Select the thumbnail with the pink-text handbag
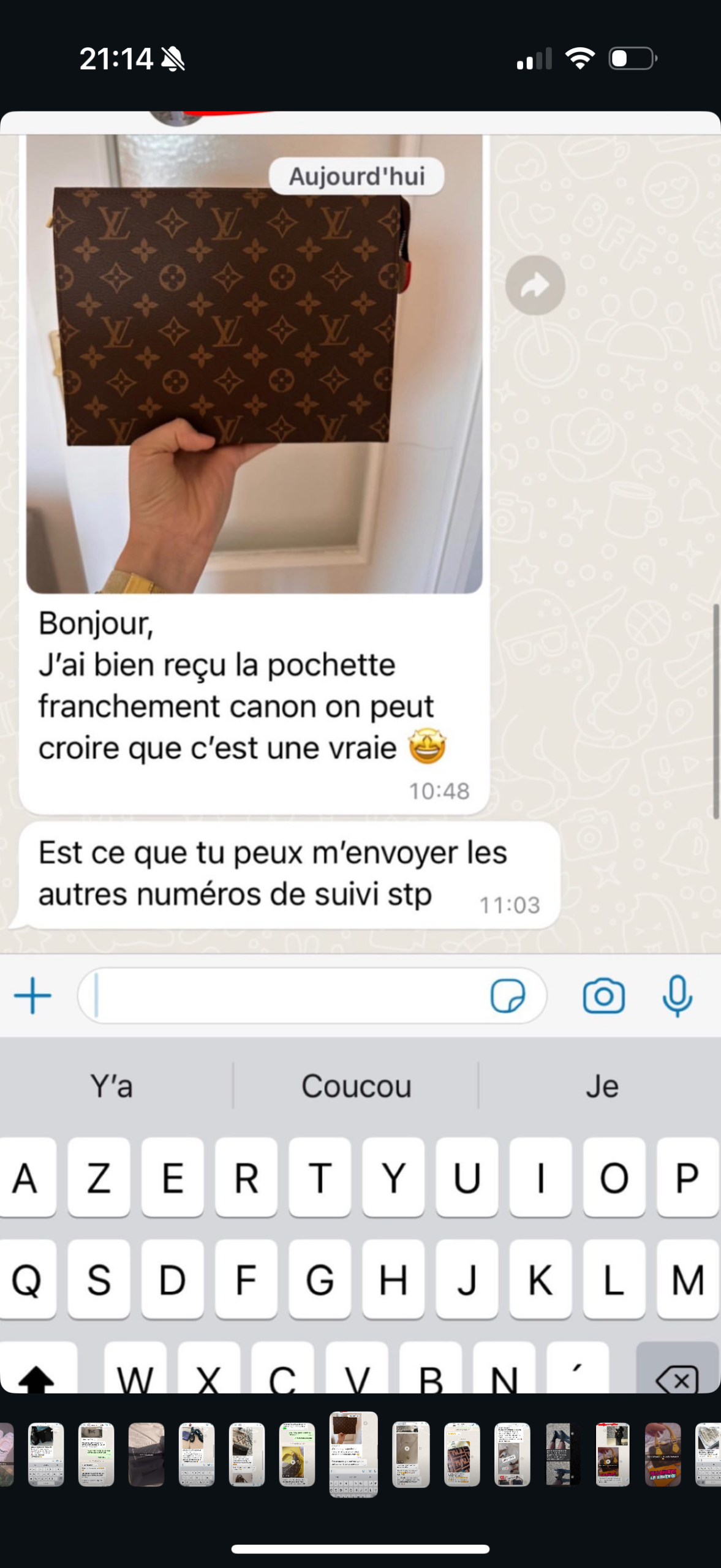Viewport: 721px width, 1568px height. tap(663, 1454)
